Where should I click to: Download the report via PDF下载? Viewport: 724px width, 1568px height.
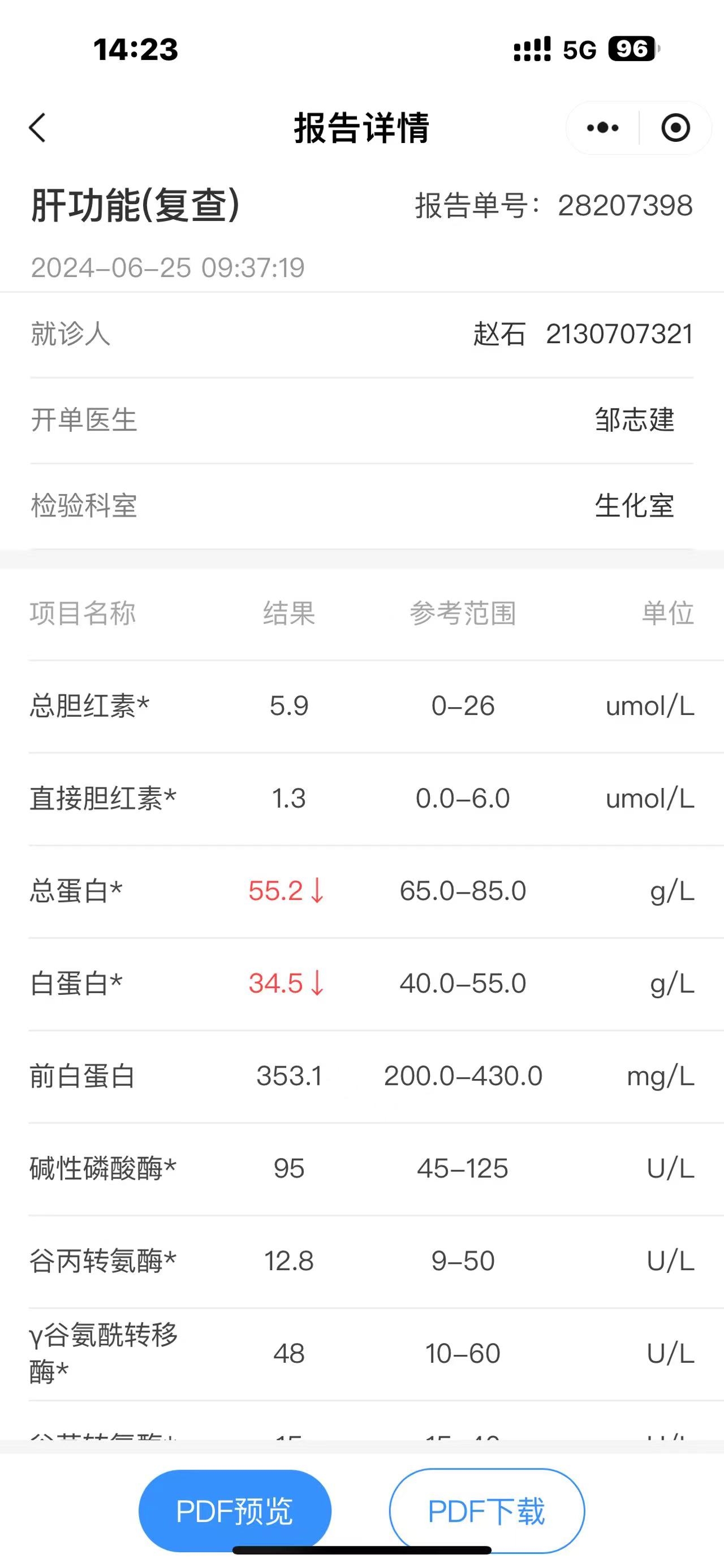tap(486, 1510)
